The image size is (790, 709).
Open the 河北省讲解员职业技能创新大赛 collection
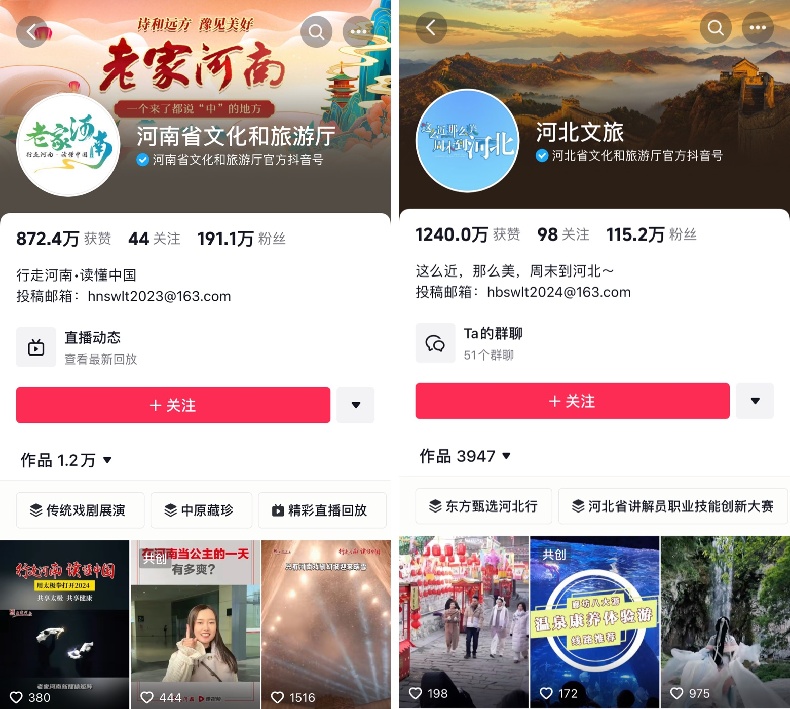pos(672,506)
